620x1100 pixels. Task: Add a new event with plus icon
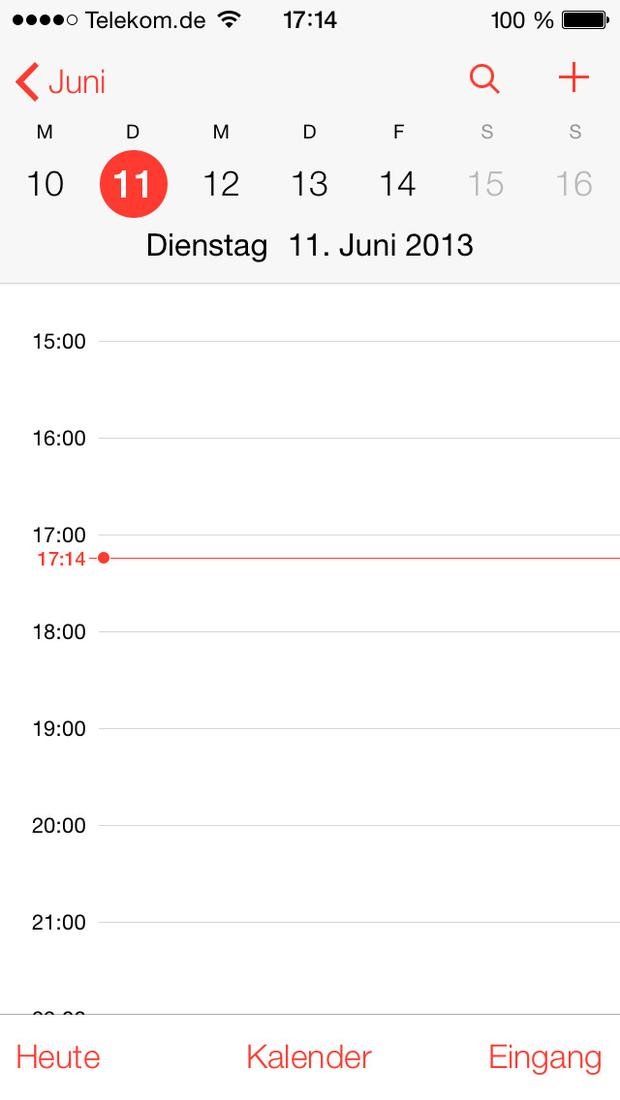point(573,77)
